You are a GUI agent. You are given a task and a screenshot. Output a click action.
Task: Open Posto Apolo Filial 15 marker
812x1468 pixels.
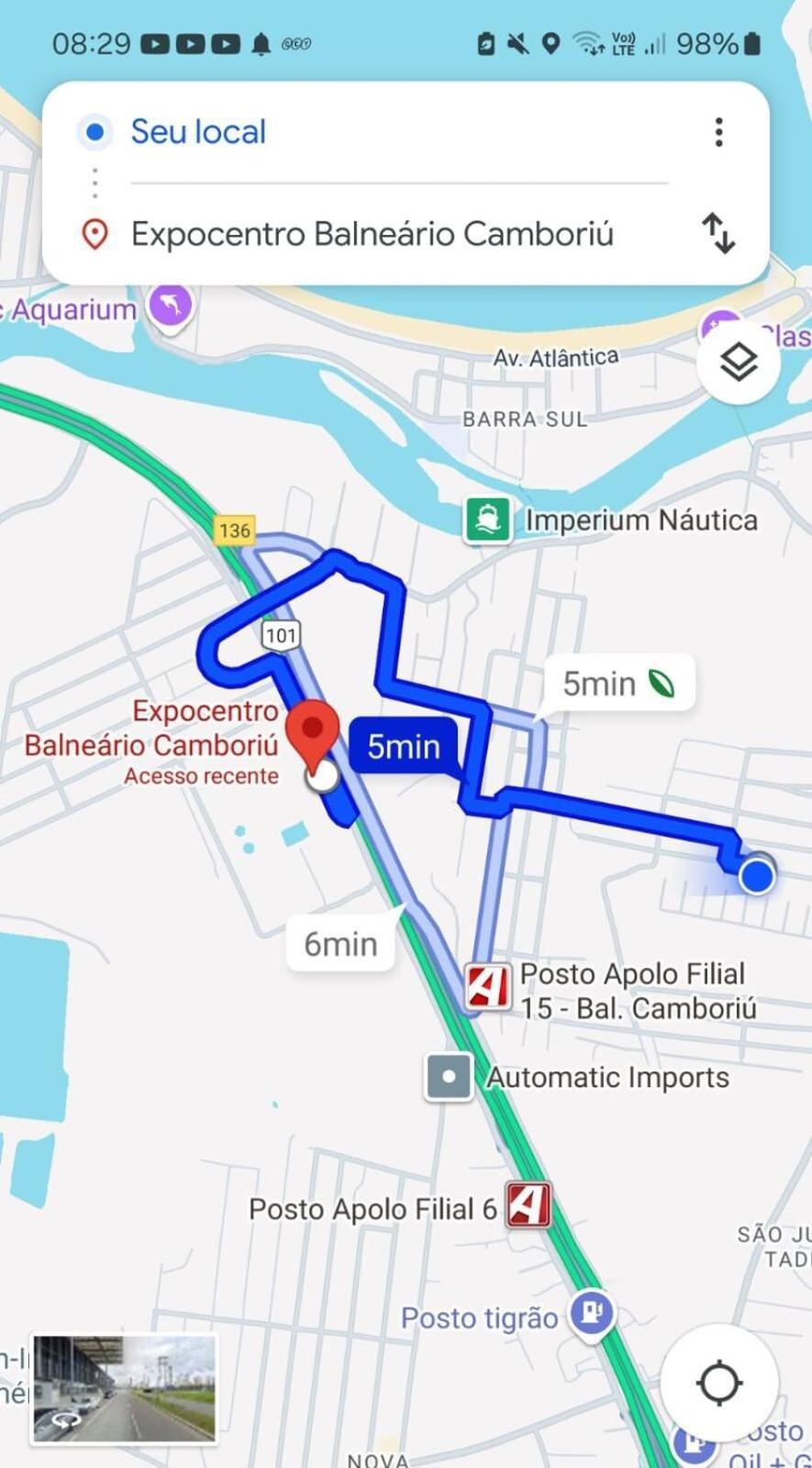487,988
